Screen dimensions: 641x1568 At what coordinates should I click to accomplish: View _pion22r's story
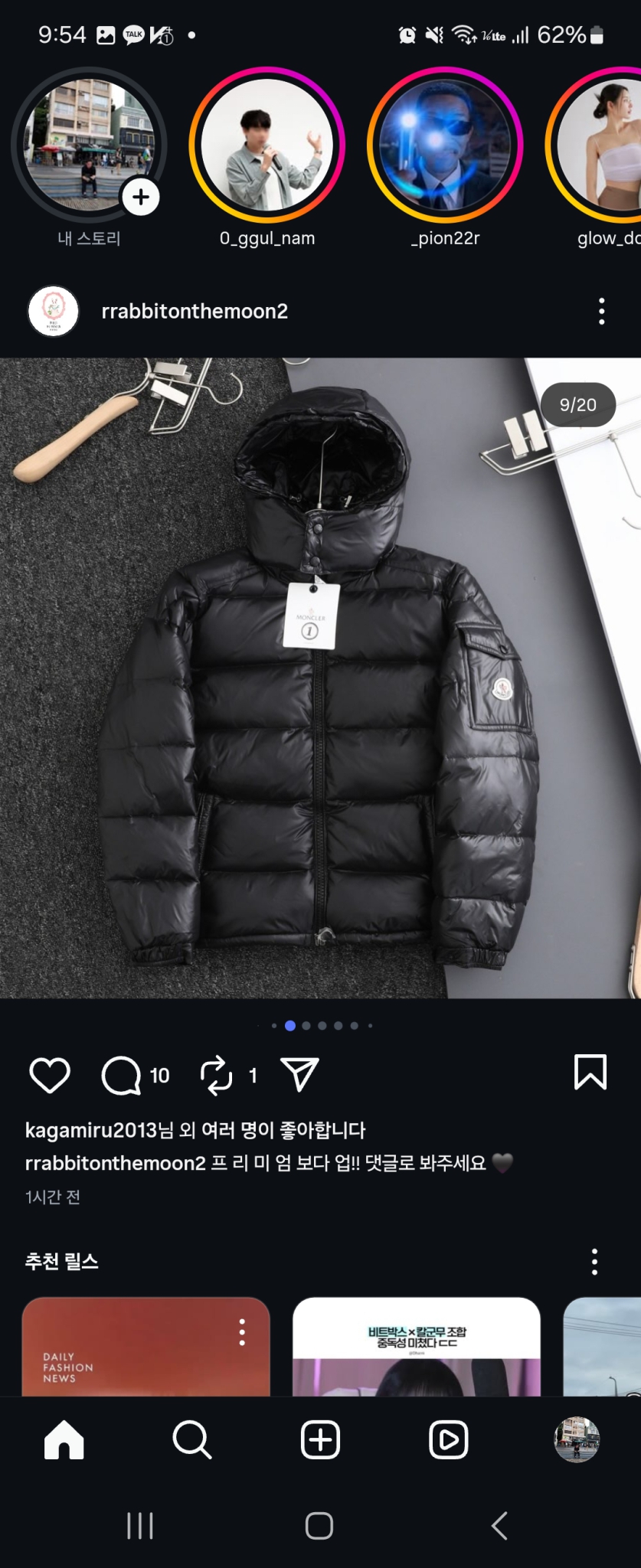coord(446,145)
